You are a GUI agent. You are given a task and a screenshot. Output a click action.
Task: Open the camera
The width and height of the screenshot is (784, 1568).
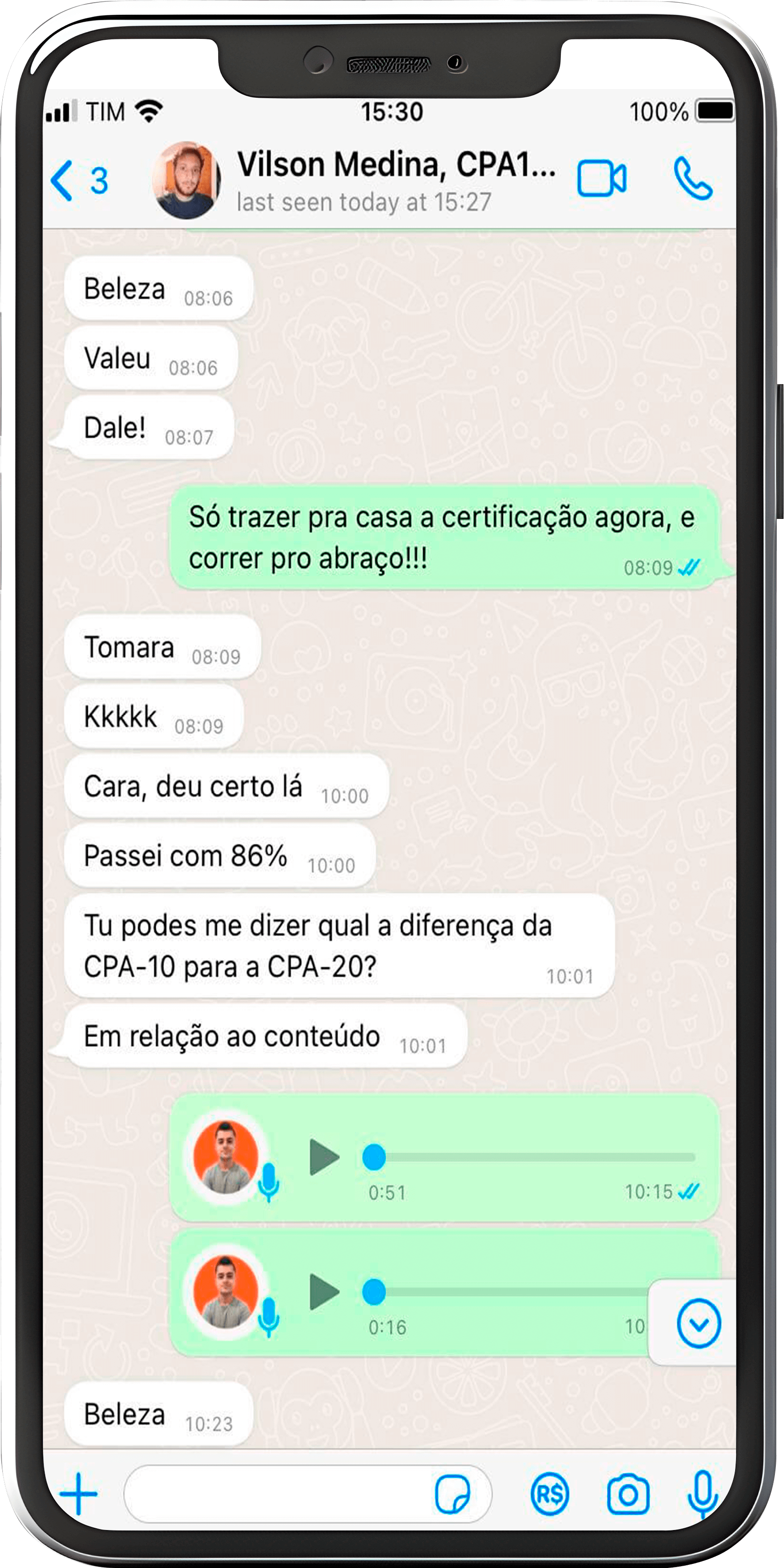(628, 1493)
